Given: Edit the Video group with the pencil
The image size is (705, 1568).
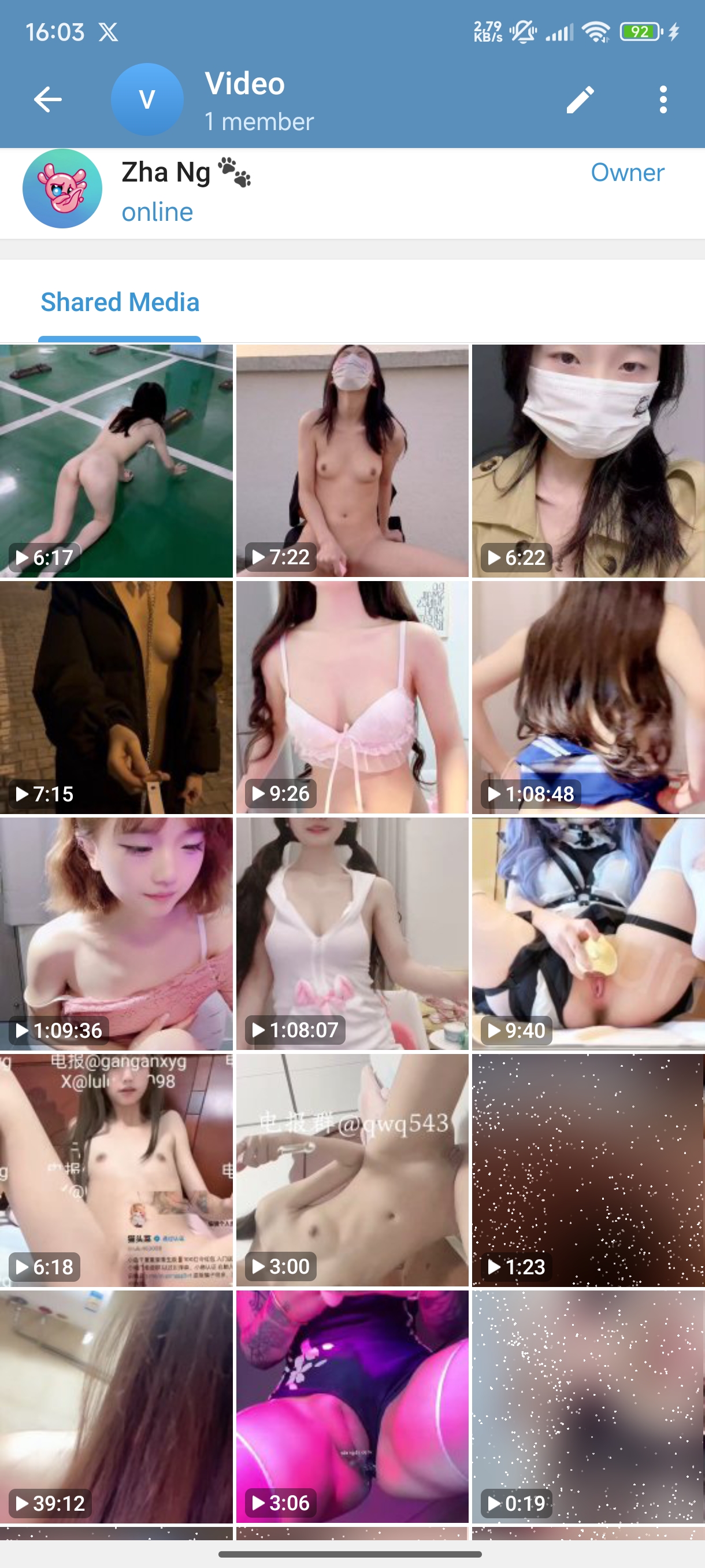Looking at the screenshot, I should 580,100.
